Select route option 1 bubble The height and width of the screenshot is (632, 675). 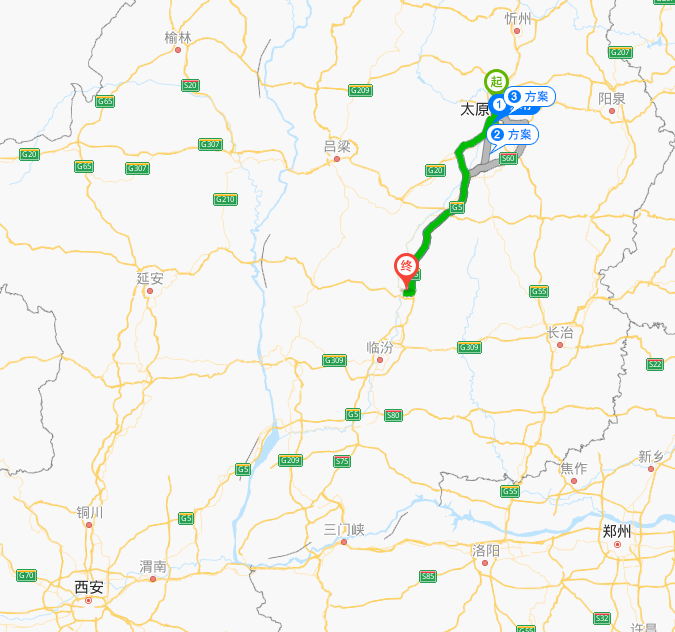[498, 104]
